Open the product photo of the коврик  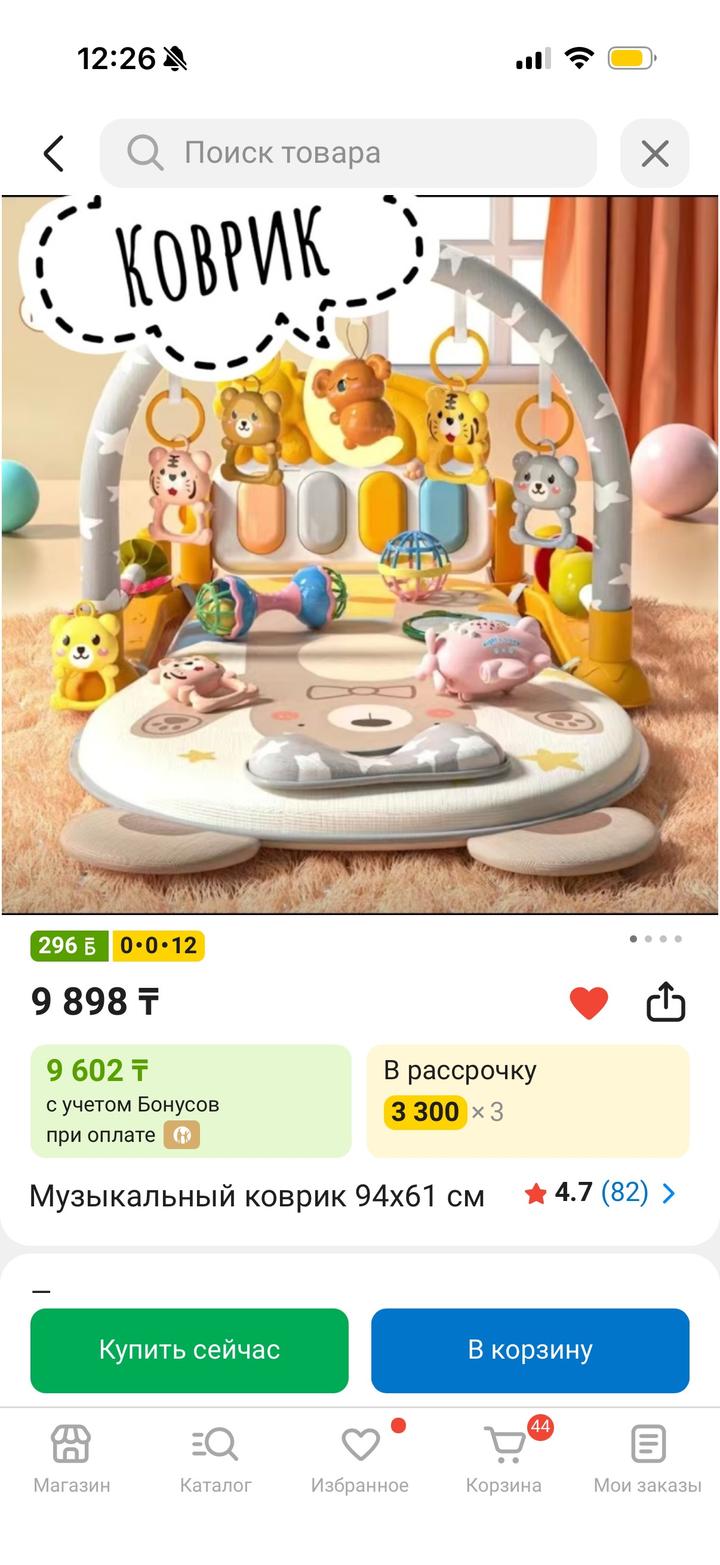(x=360, y=555)
